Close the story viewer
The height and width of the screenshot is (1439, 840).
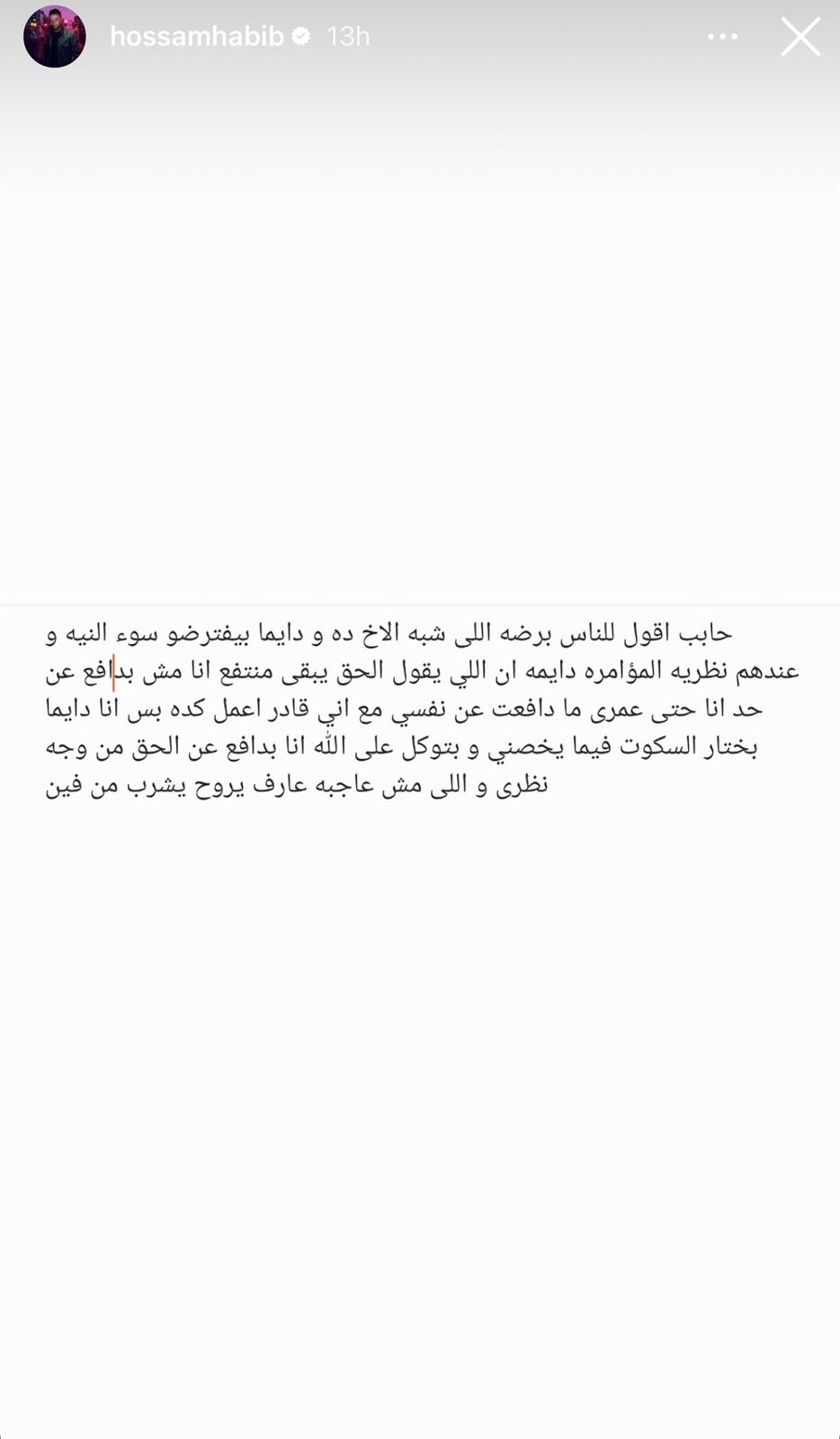coord(800,38)
